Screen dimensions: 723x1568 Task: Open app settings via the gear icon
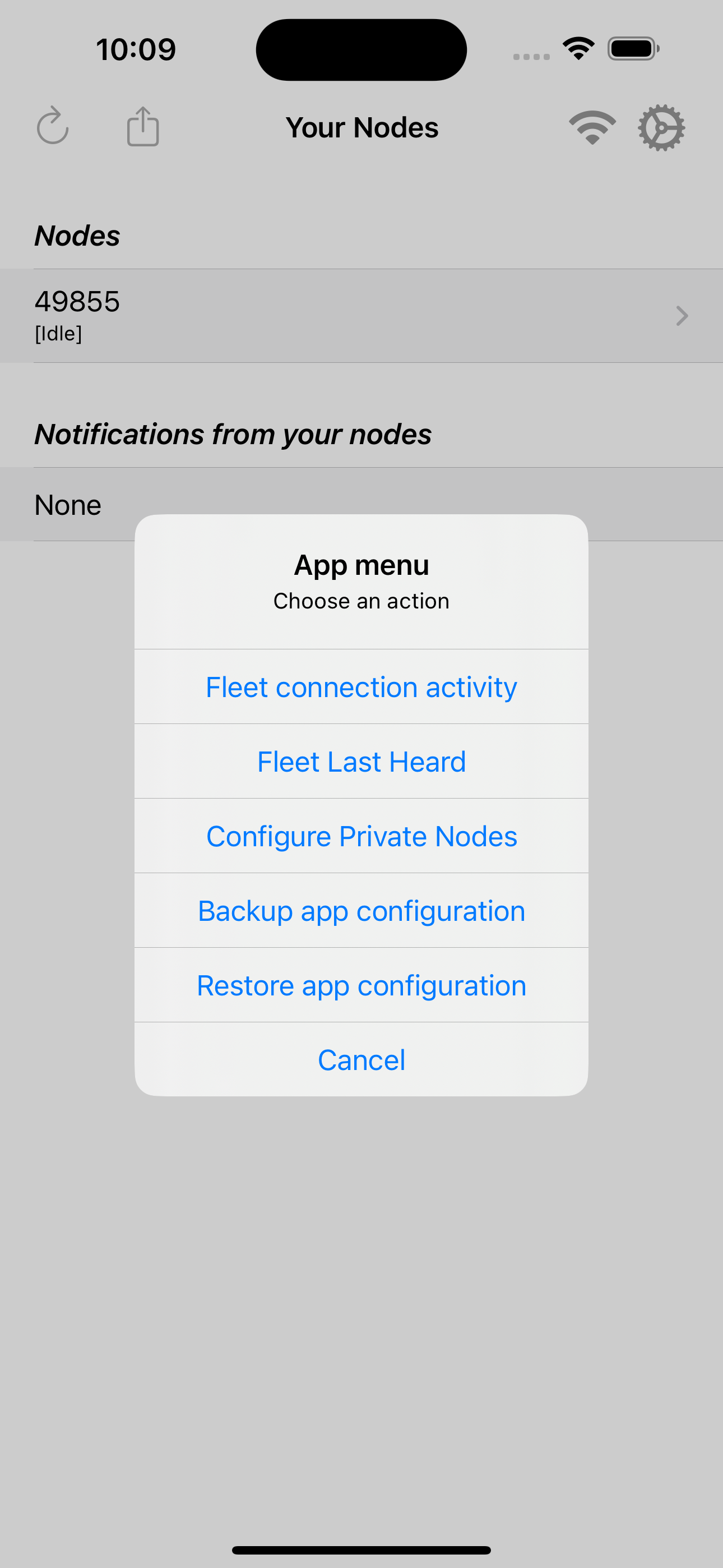point(661,127)
